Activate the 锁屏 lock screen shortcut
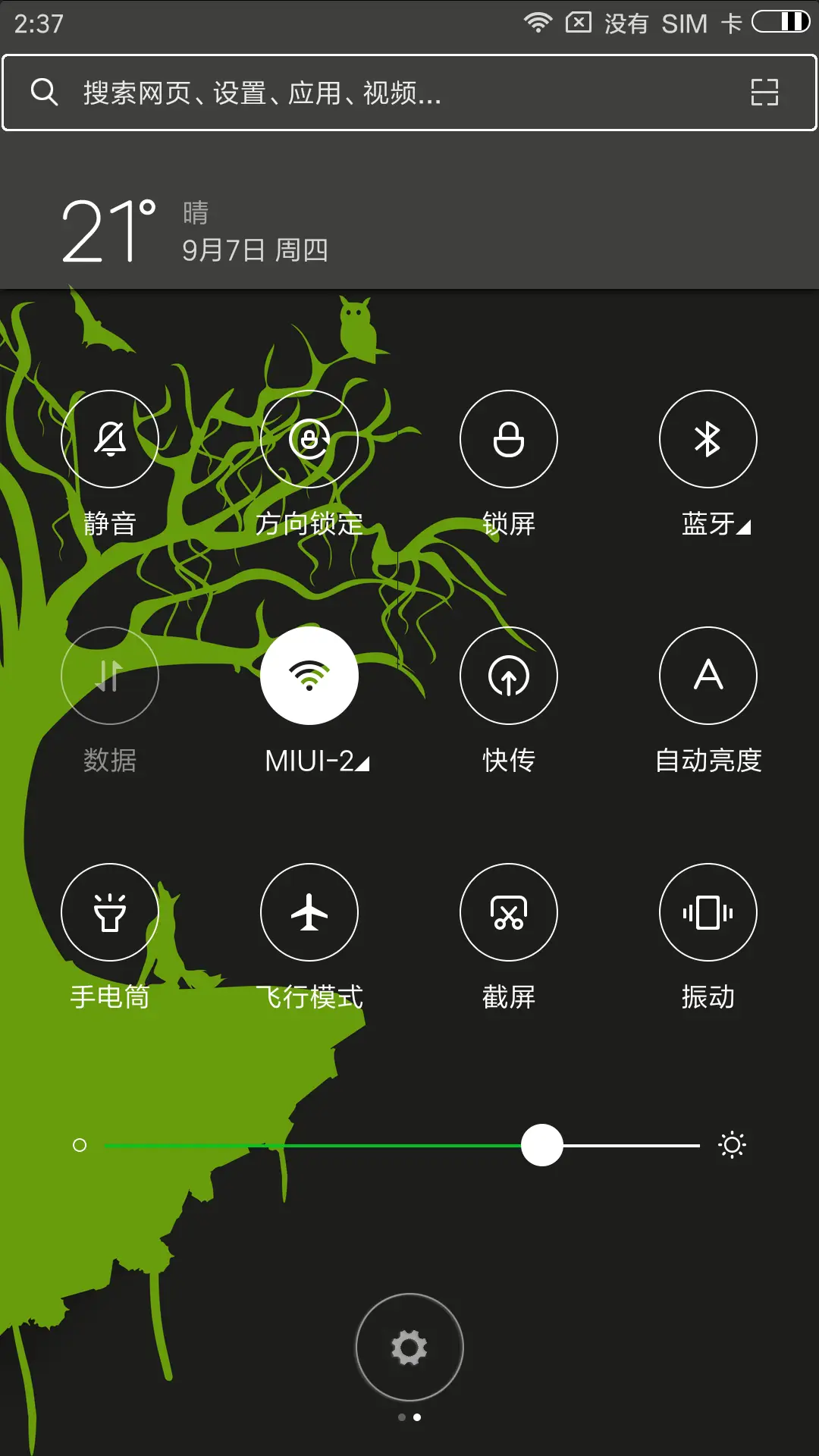 [x=509, y=439]
